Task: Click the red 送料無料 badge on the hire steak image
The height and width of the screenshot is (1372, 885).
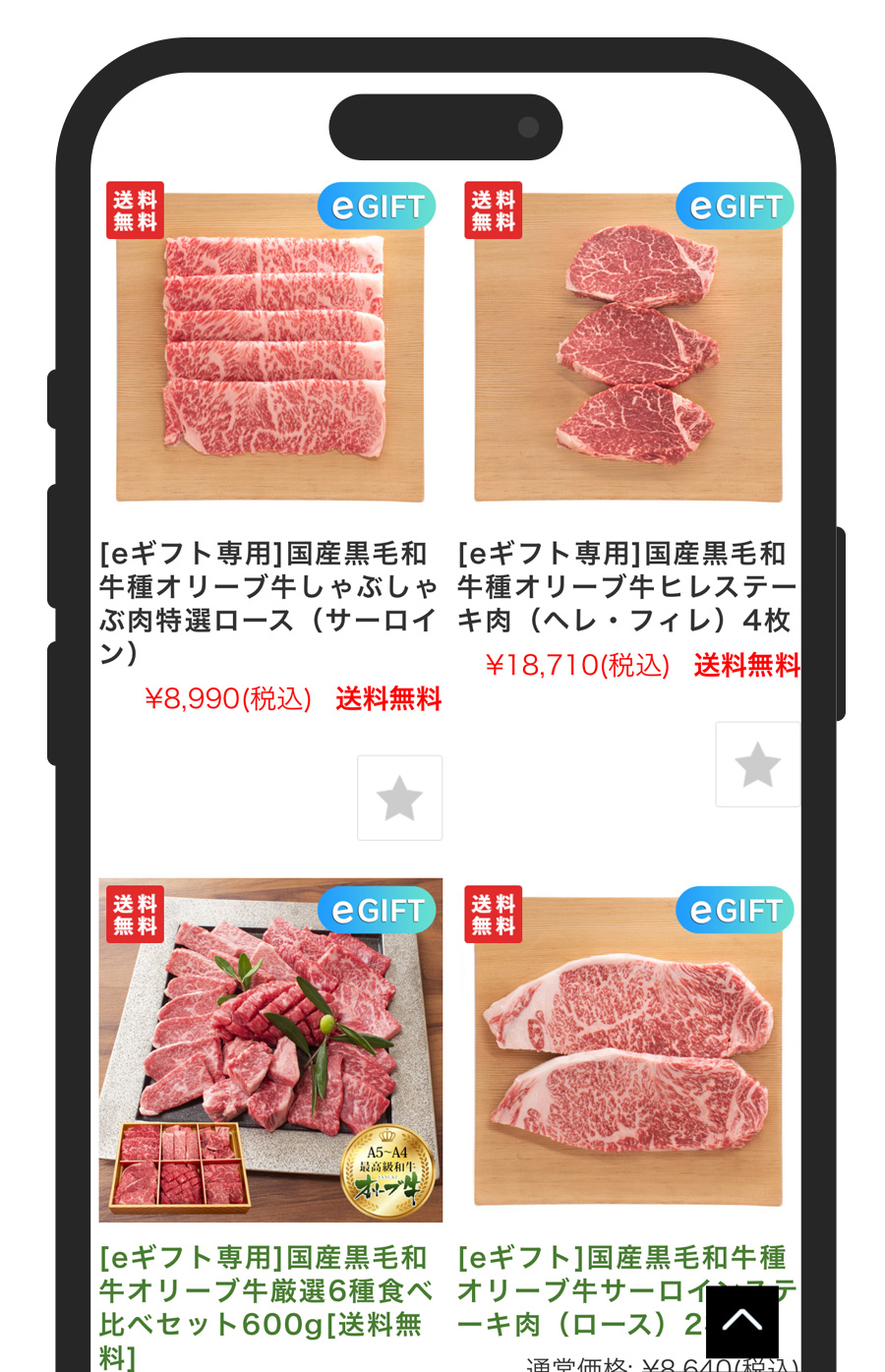Action: (x=493, y=209)
